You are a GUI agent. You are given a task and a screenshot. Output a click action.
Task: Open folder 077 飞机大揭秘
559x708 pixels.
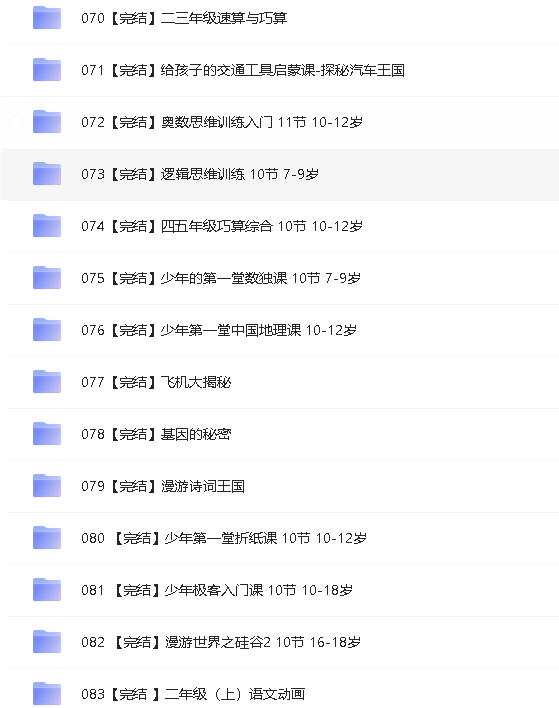156,382
